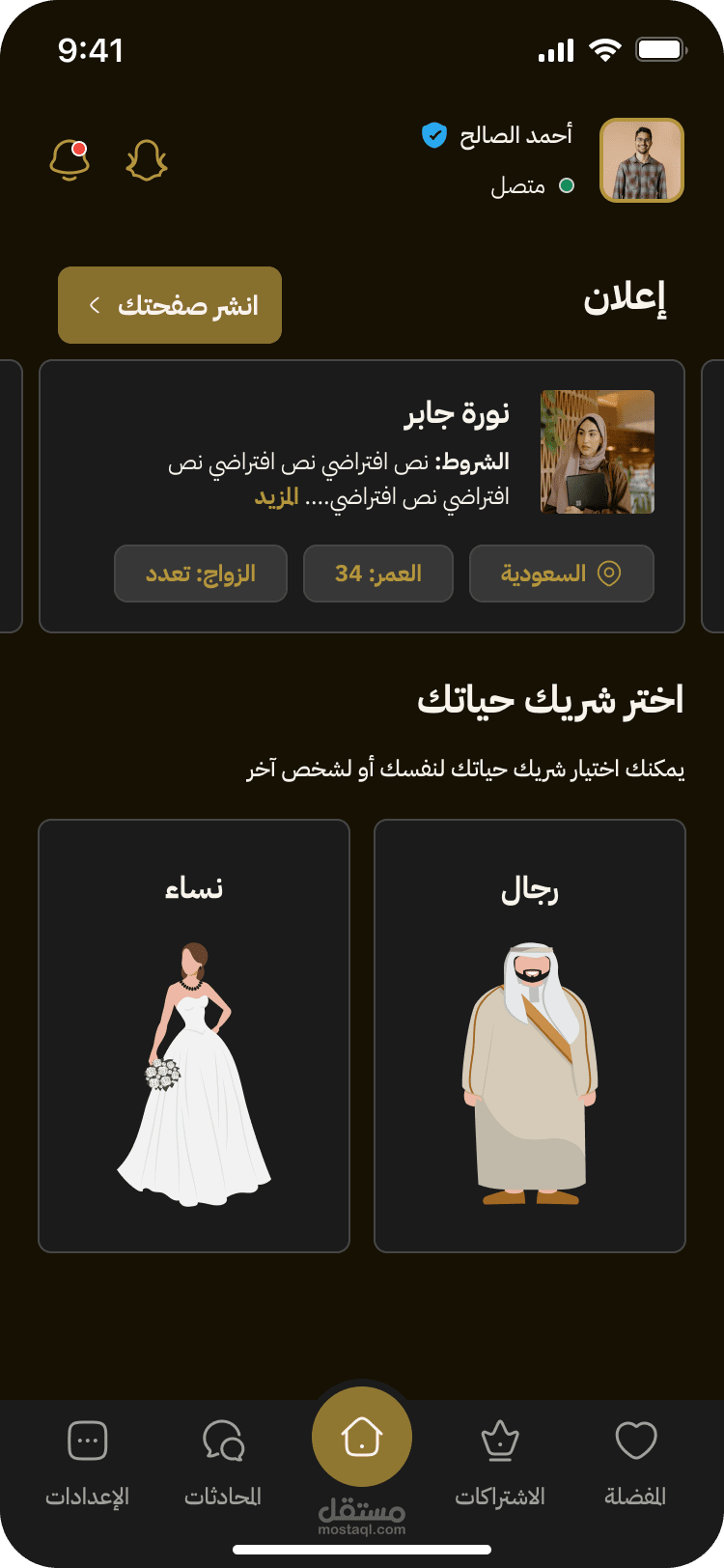The width and height of the screenshot is (724, 1568).
Task: Tap المزيد to read more conditions
Action: [276, 498]
